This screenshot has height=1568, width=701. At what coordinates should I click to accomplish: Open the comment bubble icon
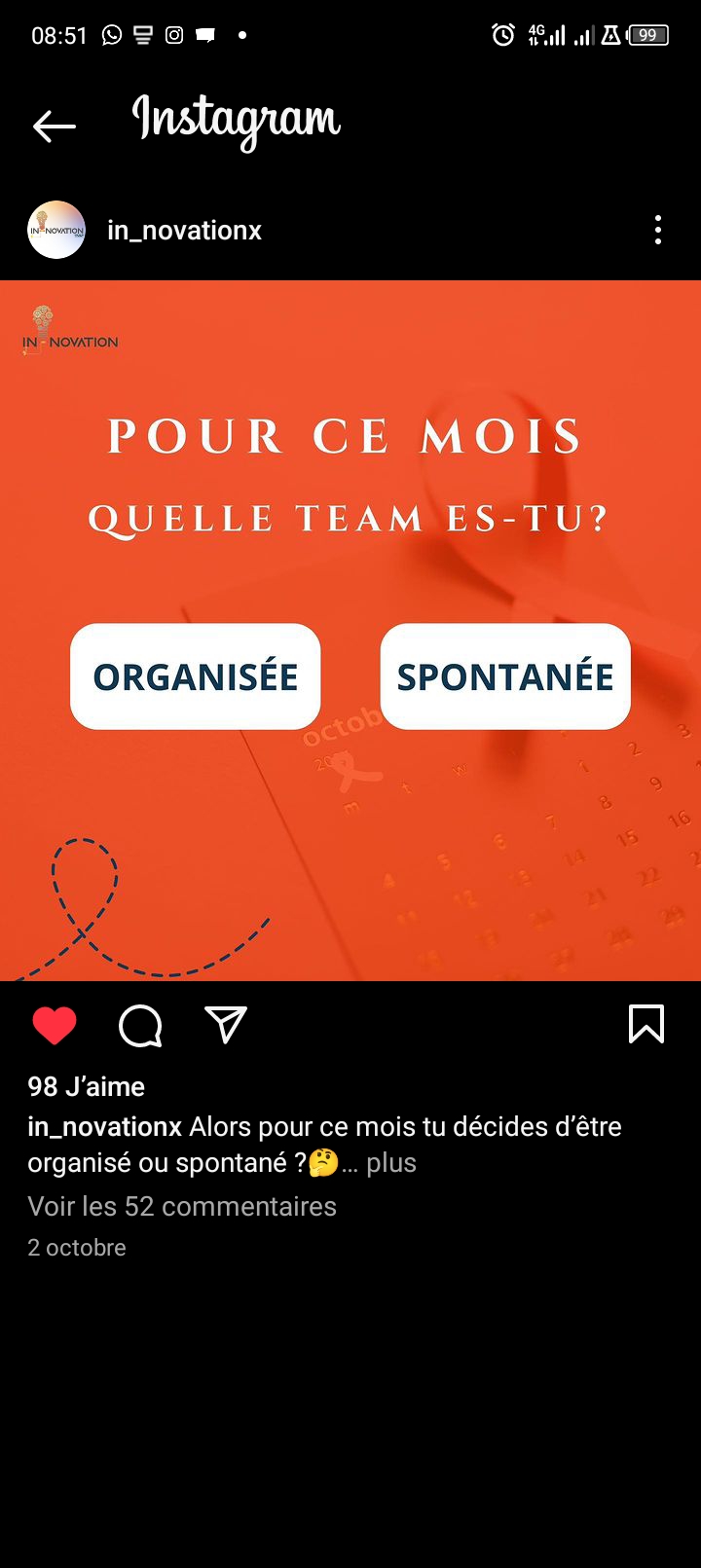coord(140,1025)
